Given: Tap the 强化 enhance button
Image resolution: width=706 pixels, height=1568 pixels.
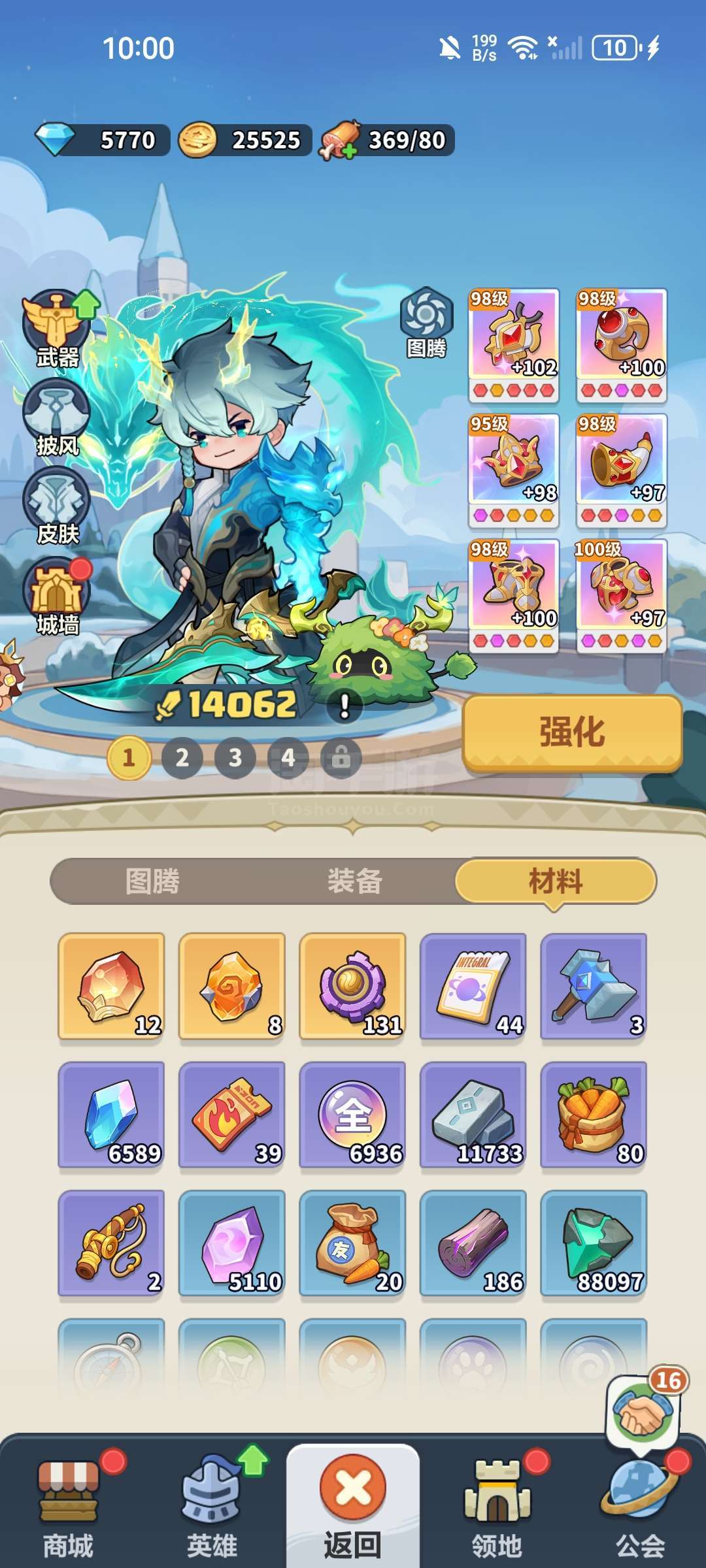Looking at the screenshot, I should [x=572, y=732].
